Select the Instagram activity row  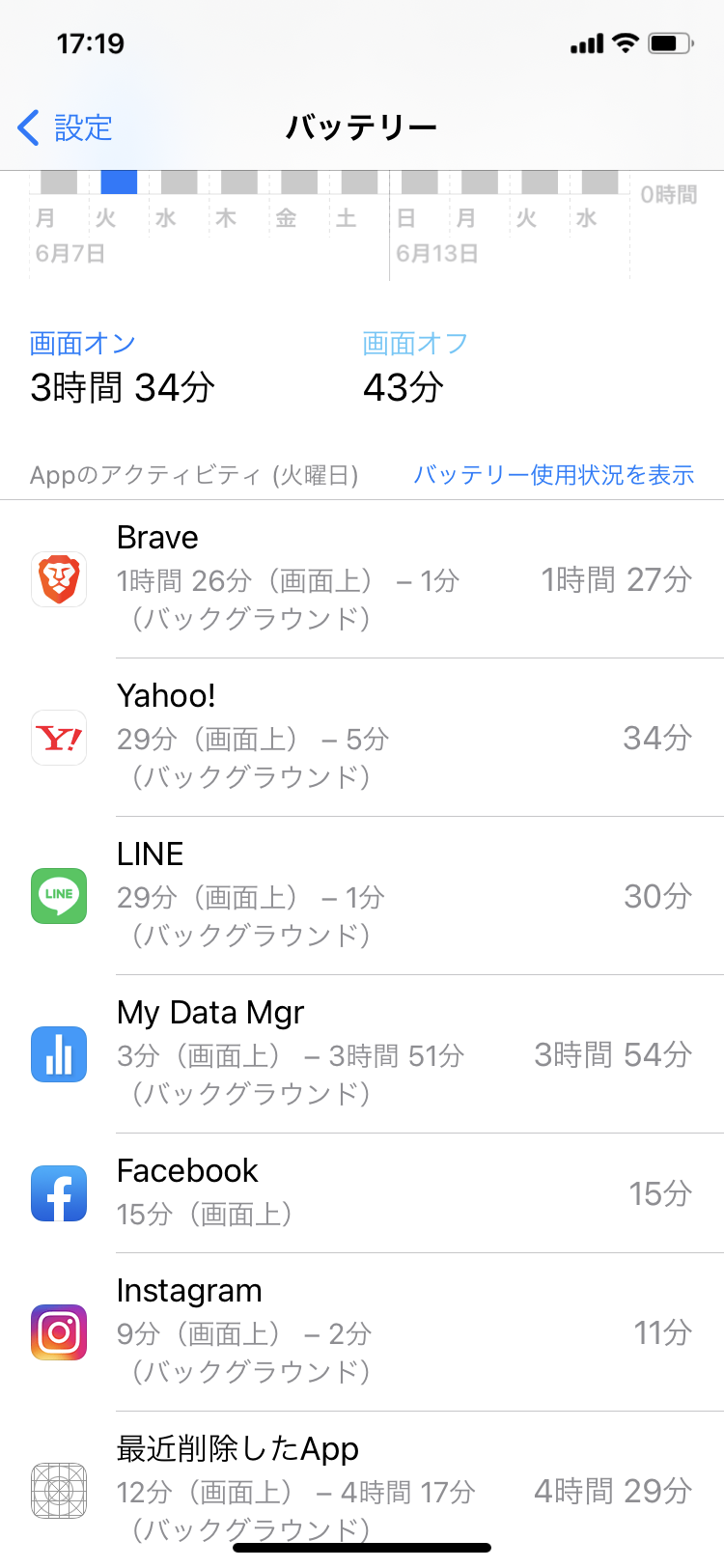(362, 1332)
